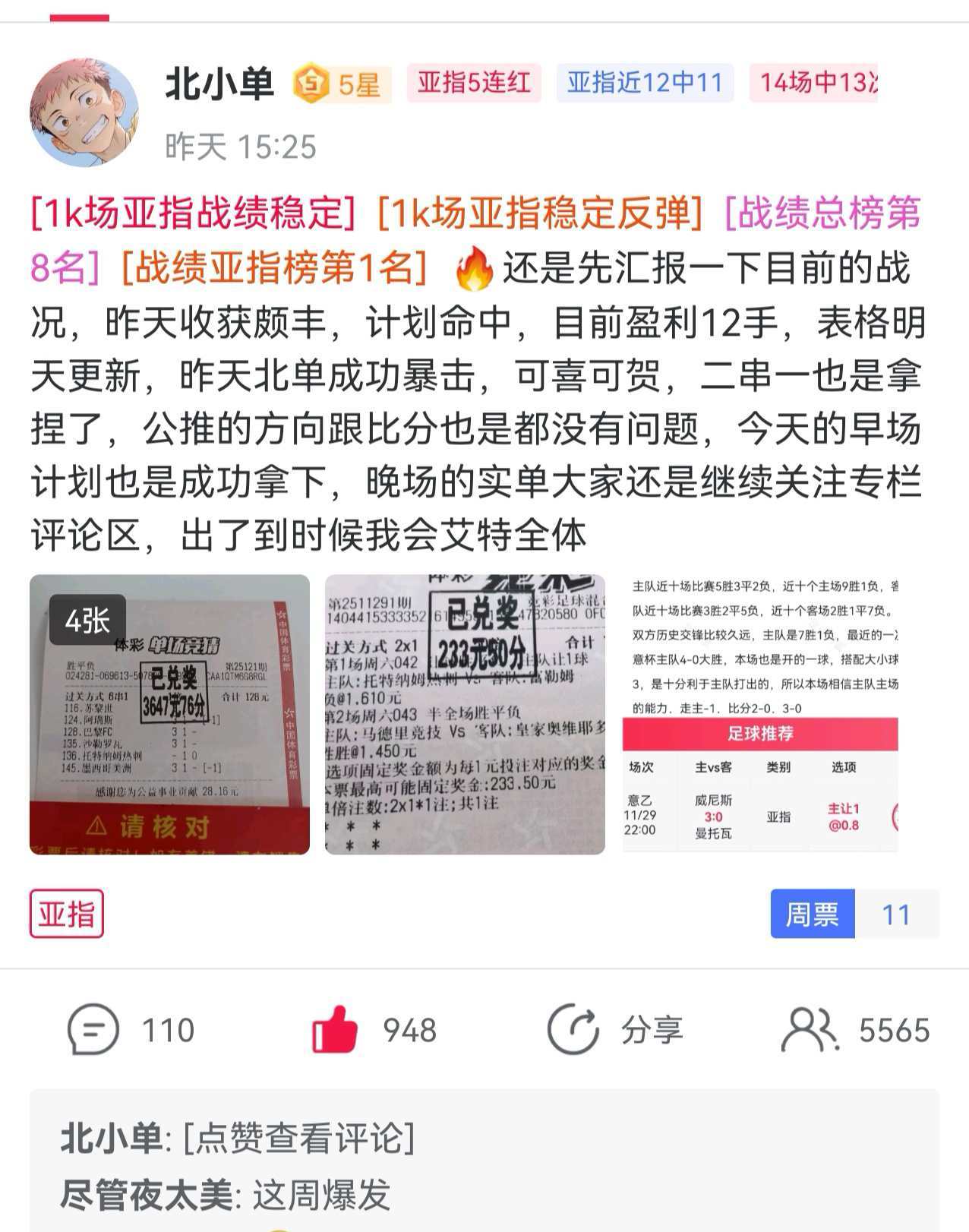Share this post via 分享
Image resolution: width=969 pixels, height=1232 pixels.
point(615,1029)
